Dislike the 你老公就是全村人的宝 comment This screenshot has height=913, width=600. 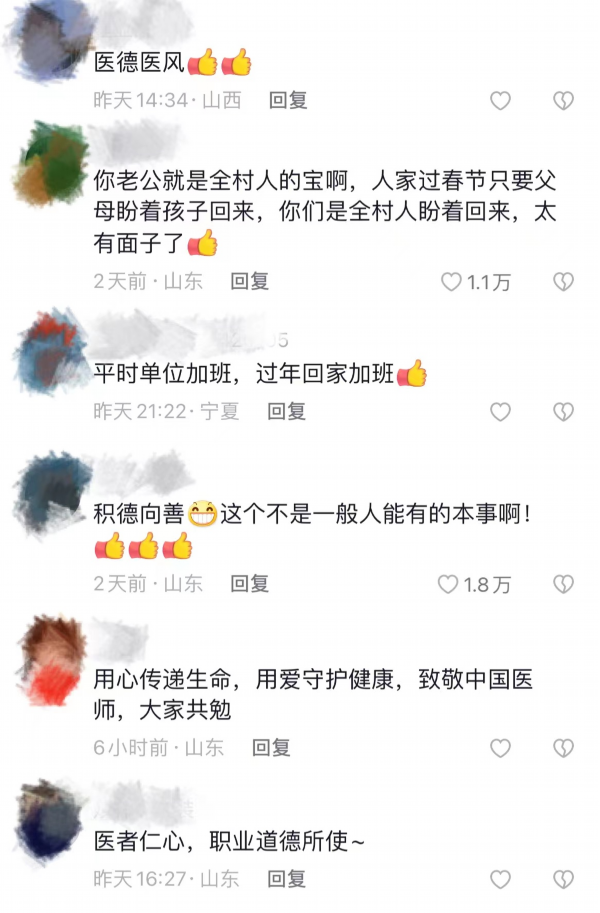(x=564, y=282)
